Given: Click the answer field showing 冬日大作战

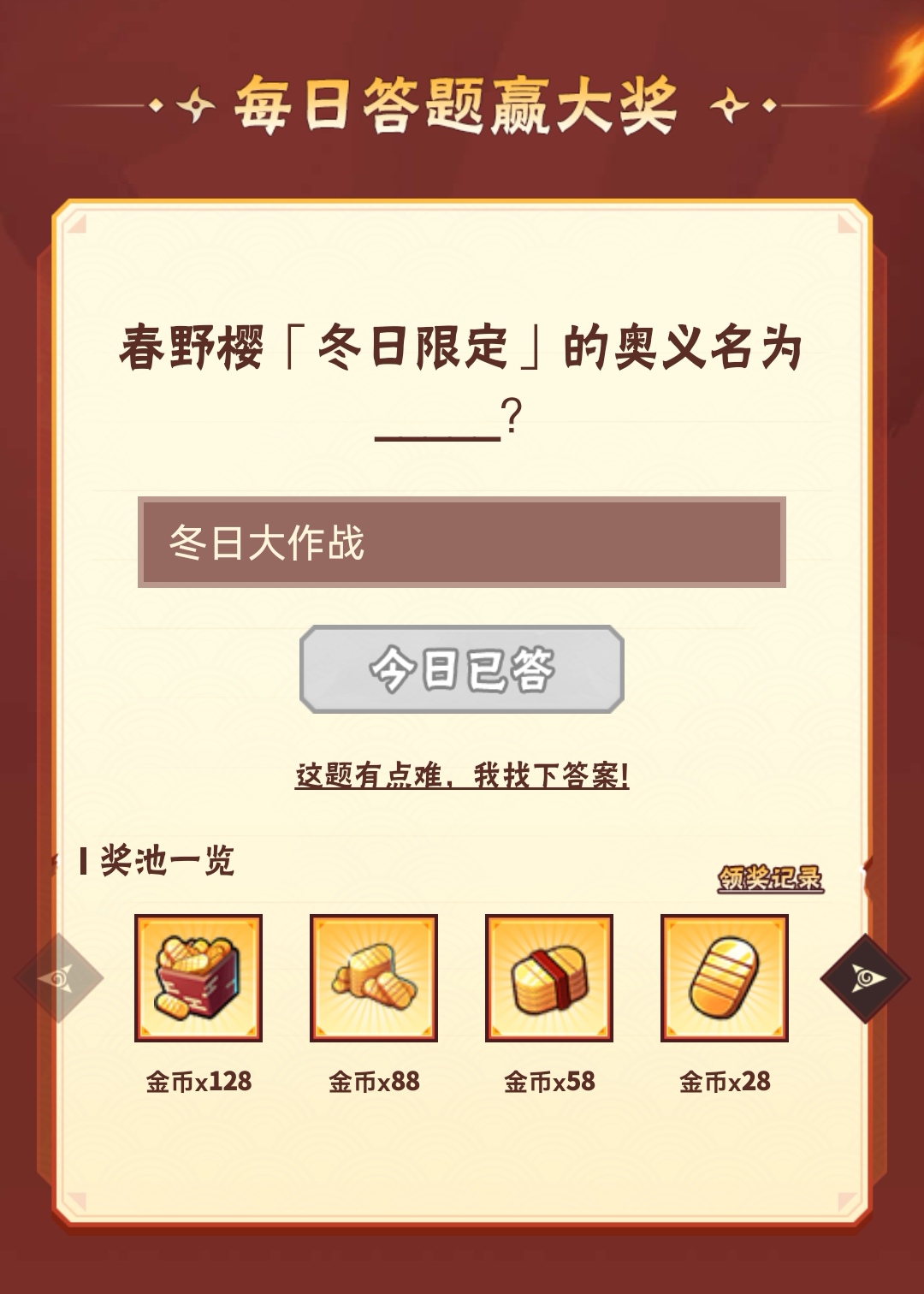Looking at the screenshot, I should click(x=462, y=543).
